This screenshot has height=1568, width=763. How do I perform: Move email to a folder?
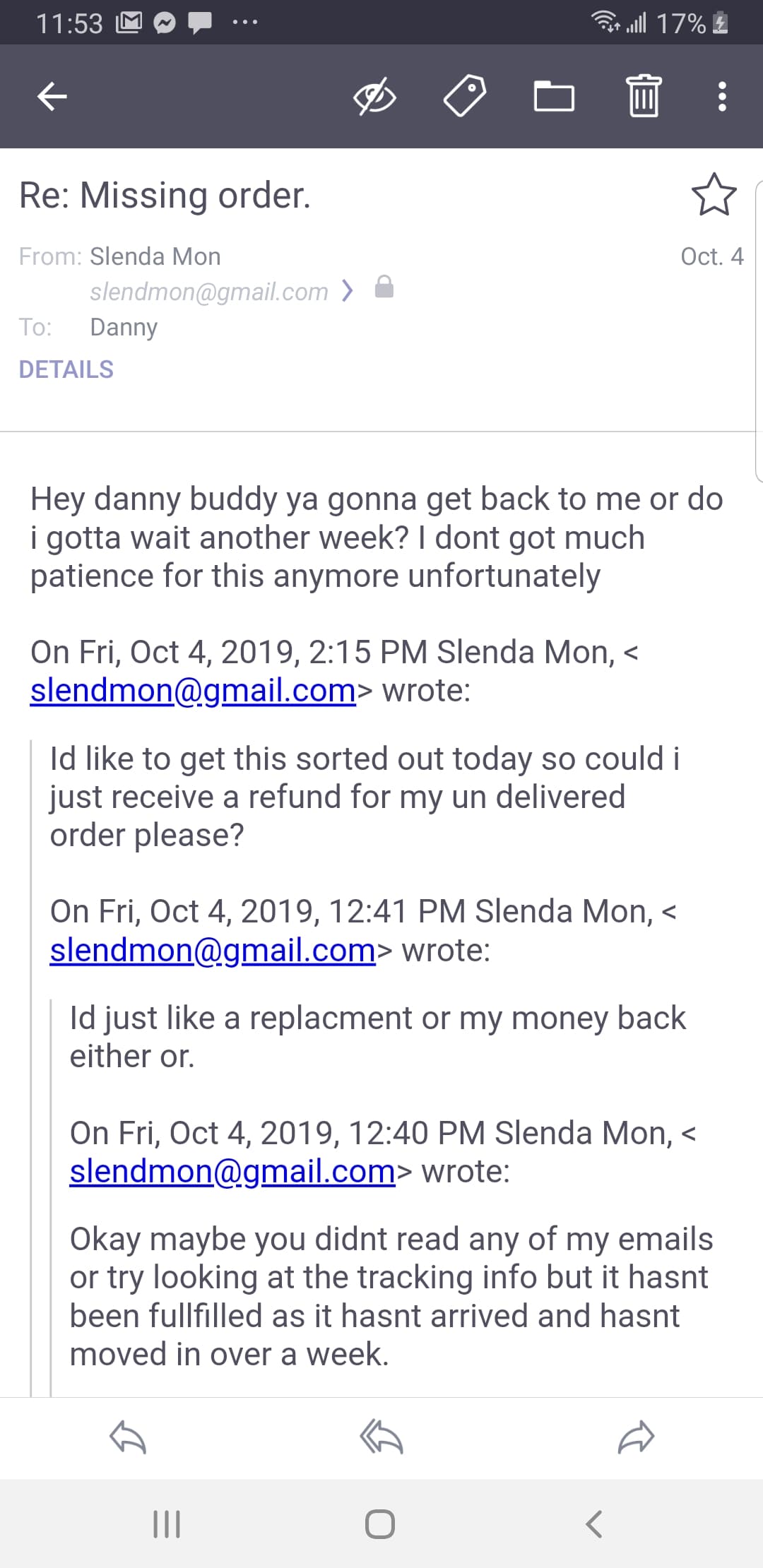click(x=554, y=96)
